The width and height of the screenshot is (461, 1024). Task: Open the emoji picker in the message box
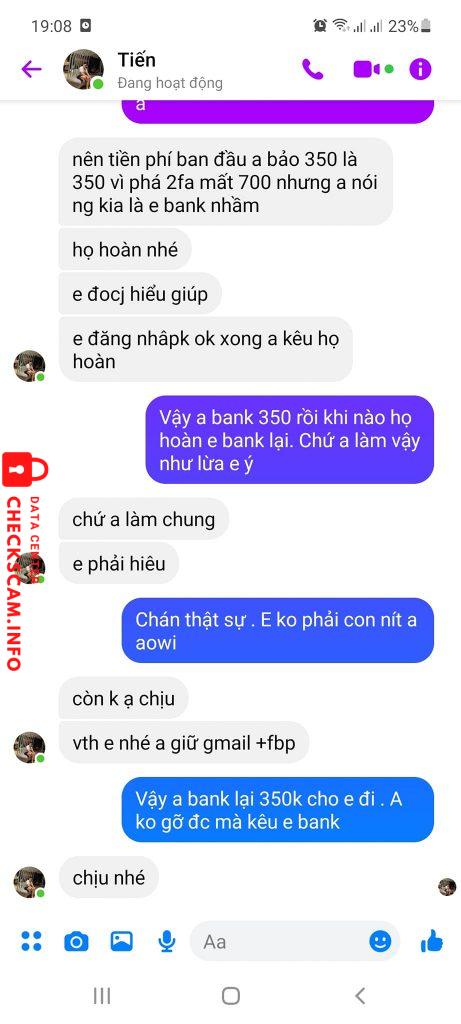pos(380,941)
